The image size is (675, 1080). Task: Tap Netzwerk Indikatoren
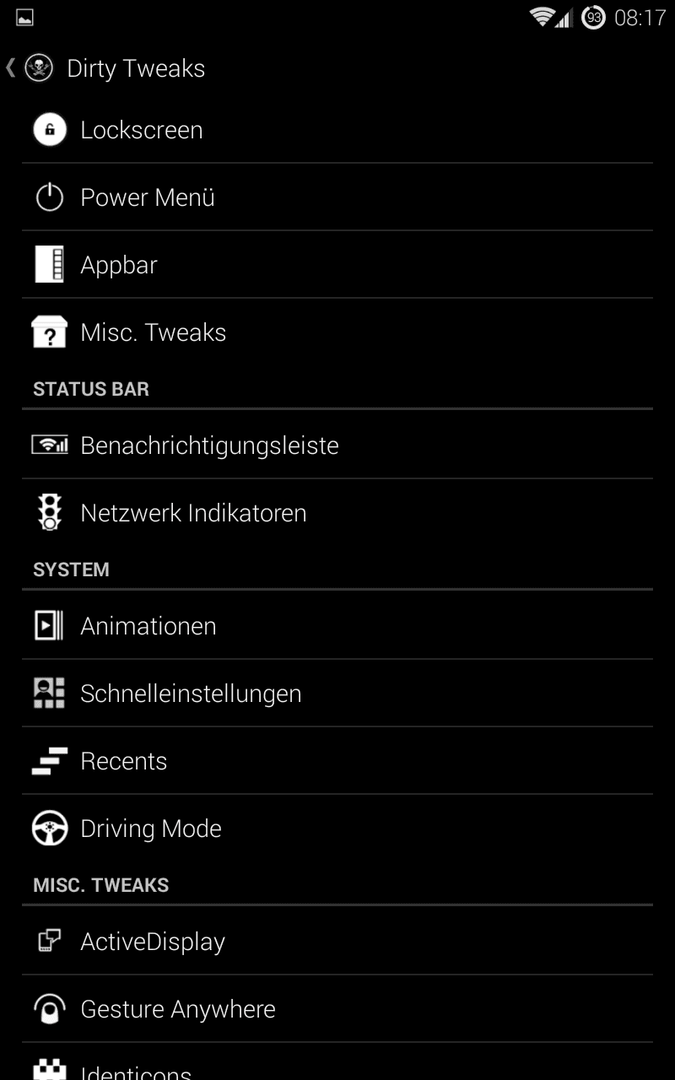[338, 512]
